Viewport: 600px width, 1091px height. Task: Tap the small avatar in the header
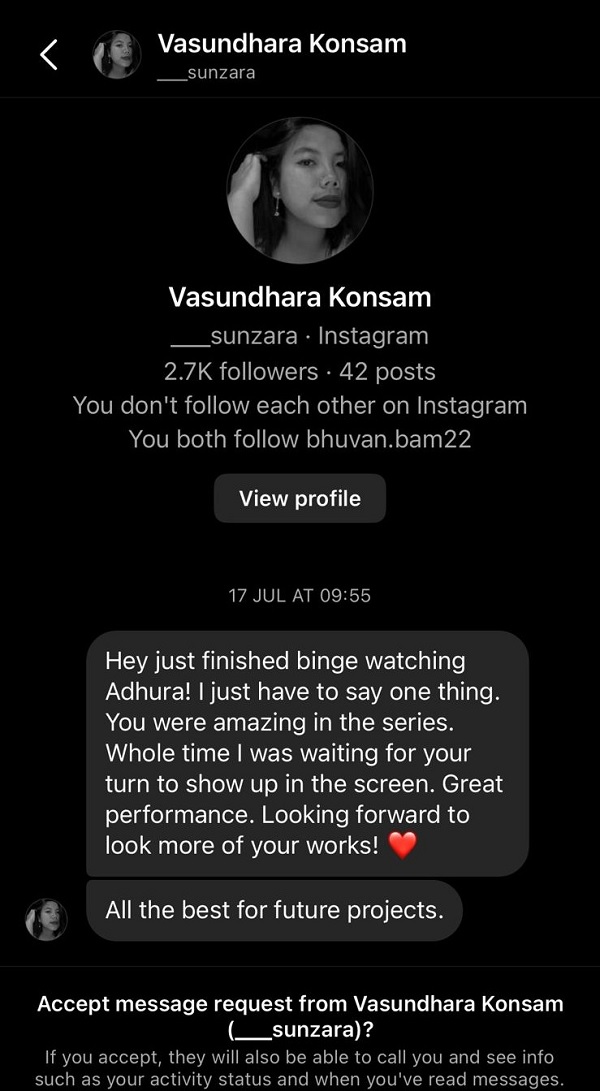117,54
